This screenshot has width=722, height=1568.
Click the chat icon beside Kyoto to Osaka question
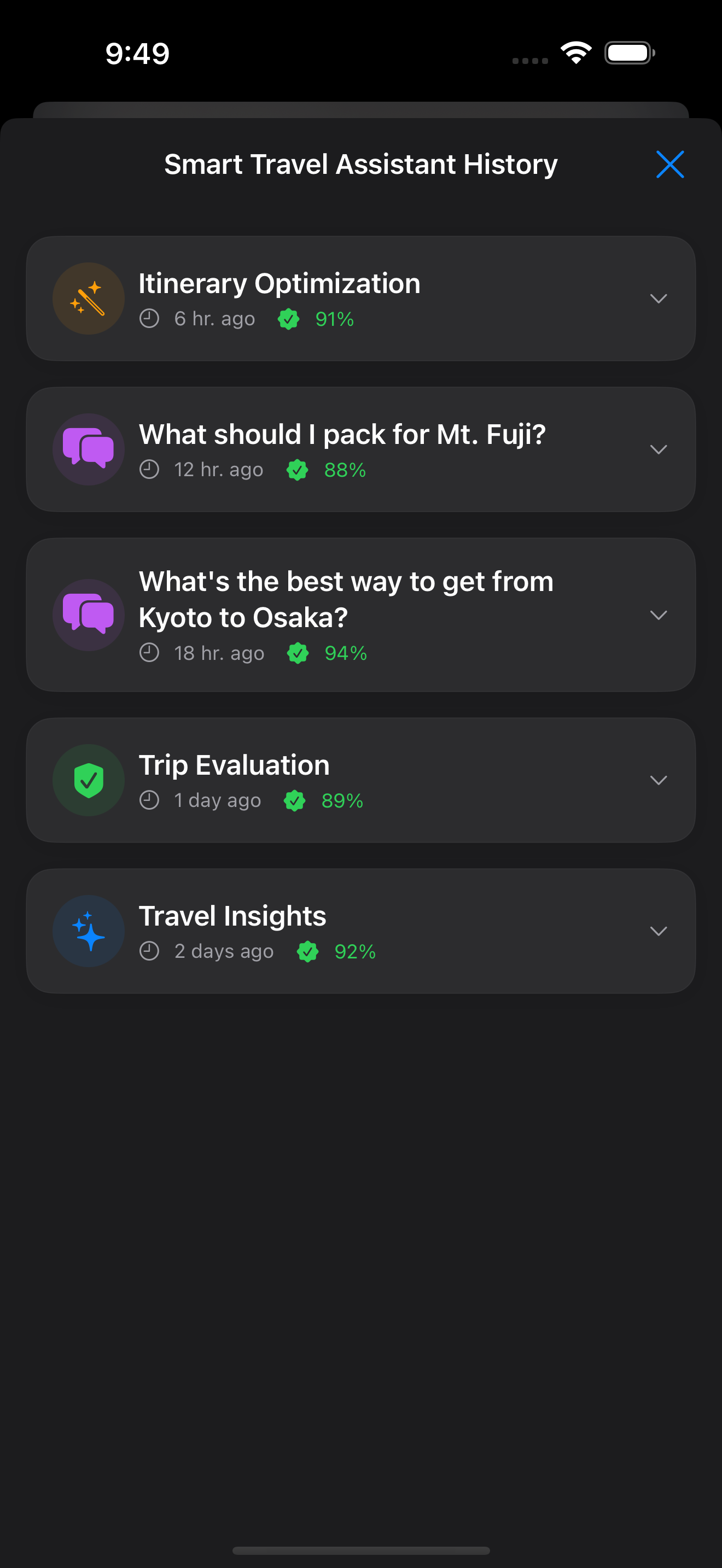[x=88, y=615]
